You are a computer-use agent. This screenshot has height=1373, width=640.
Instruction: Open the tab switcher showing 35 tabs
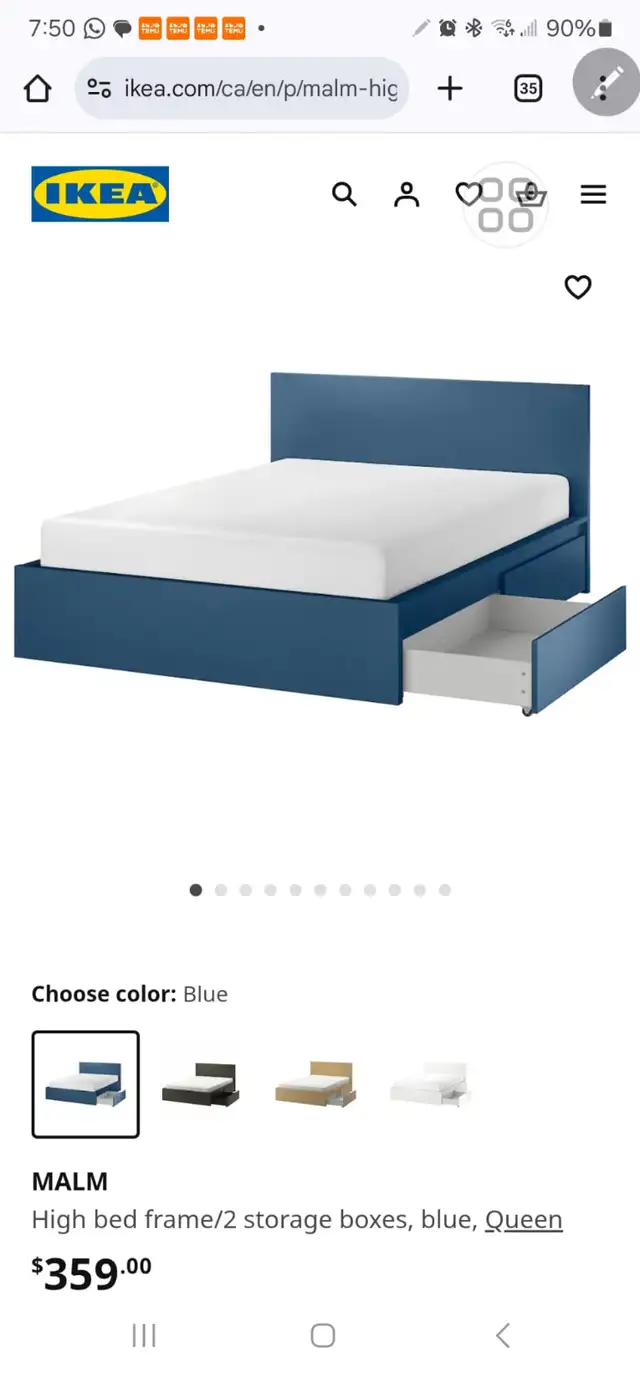click(x=528, y=89)
